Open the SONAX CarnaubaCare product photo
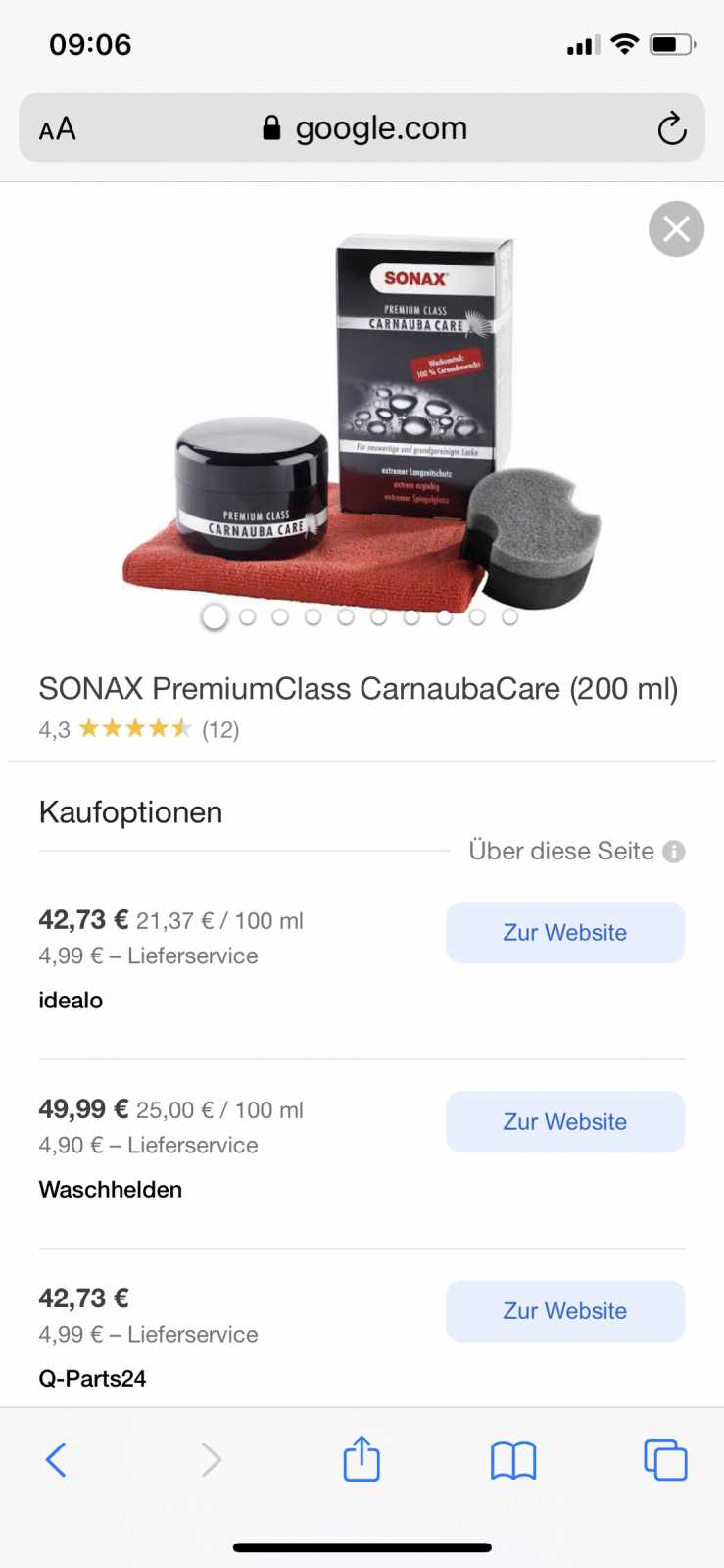 point(362,421)
